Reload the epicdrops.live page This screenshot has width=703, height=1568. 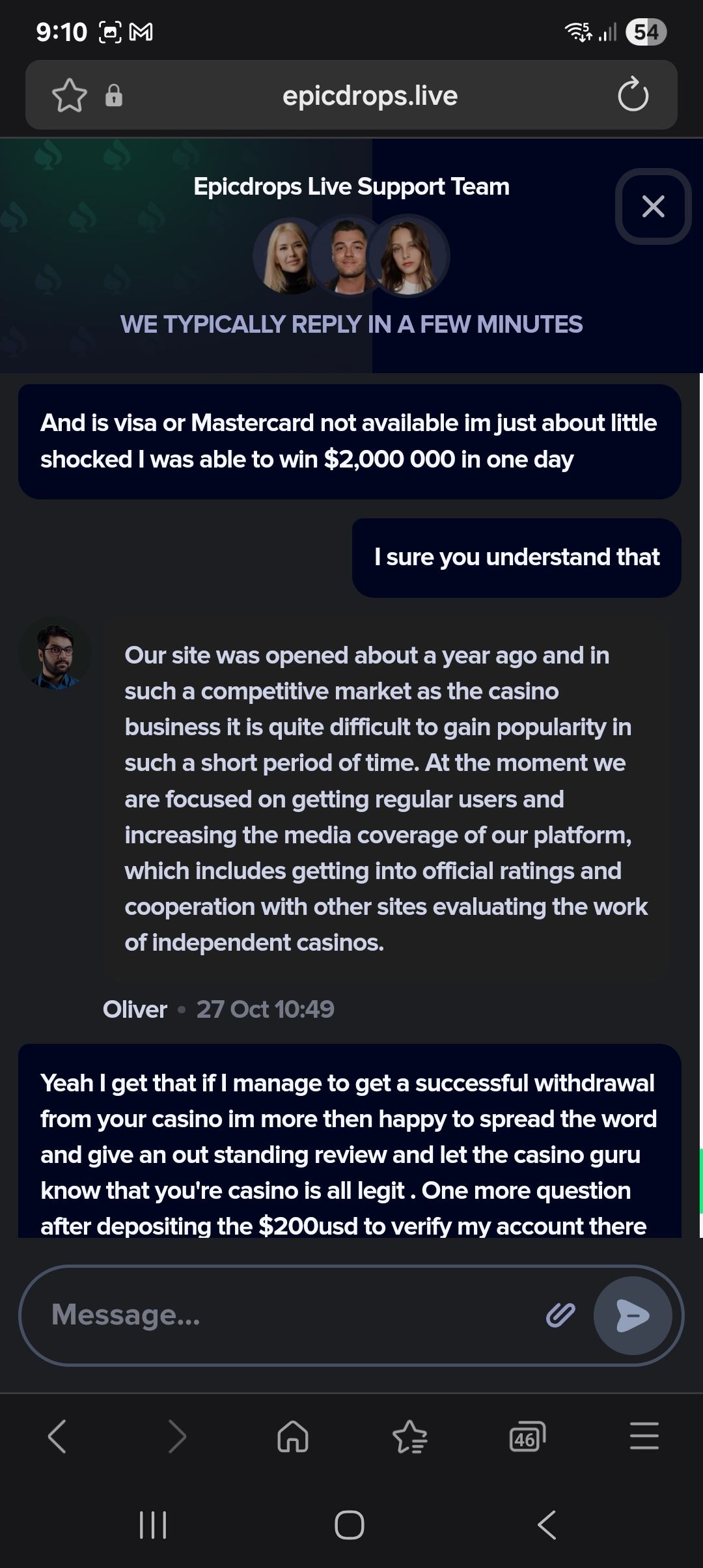pyautogui.click(x=633, y=96)
